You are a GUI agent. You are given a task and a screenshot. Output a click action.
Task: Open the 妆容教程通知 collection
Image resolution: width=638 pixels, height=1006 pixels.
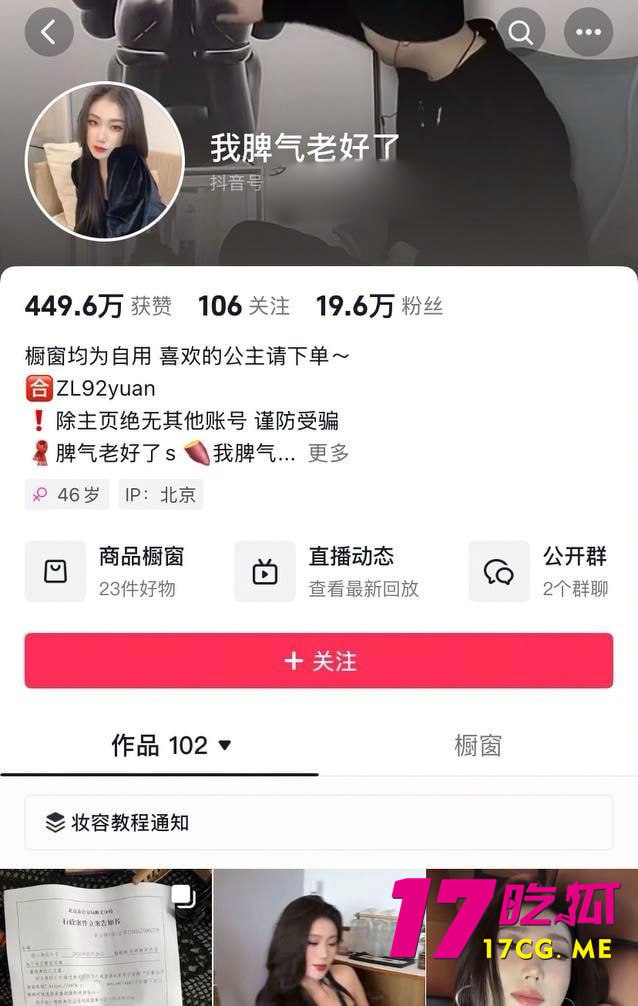click(x=318, y=823)
